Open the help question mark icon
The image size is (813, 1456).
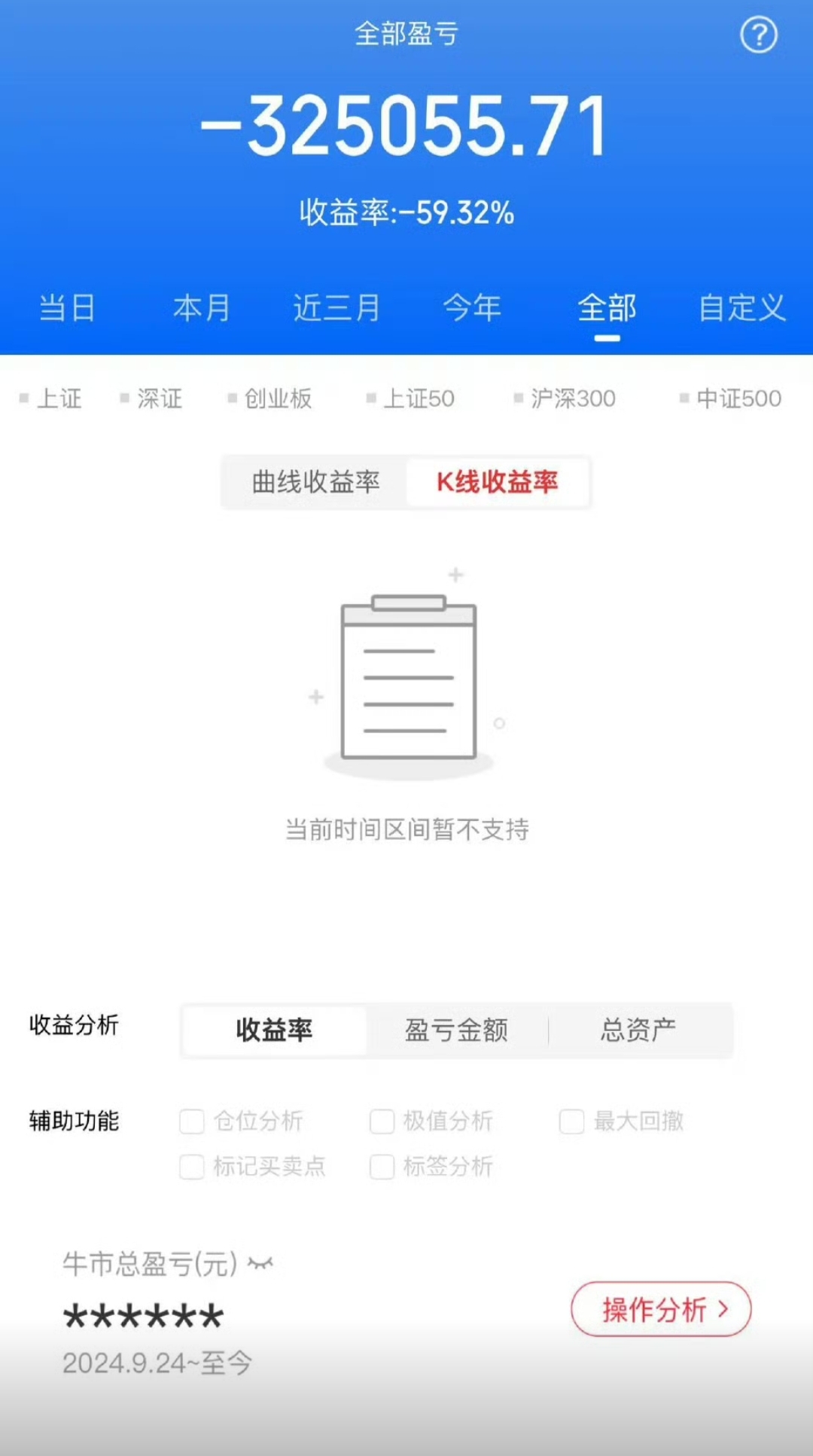[x=758, y=35]
